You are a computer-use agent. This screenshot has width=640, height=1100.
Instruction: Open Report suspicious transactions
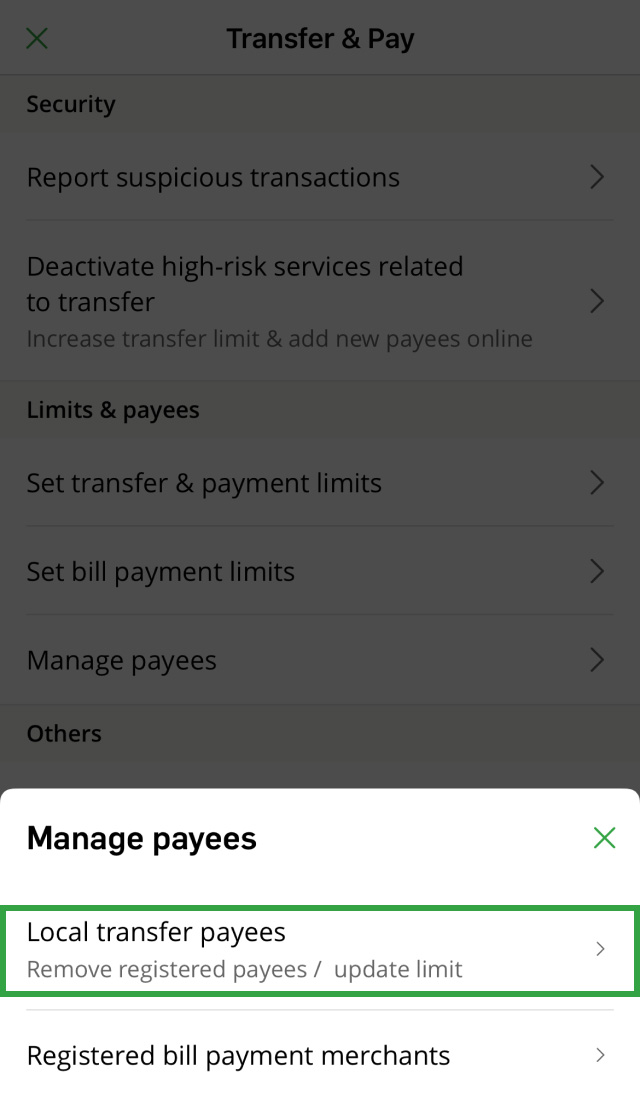pyautogui.click(x=320, y=178)
